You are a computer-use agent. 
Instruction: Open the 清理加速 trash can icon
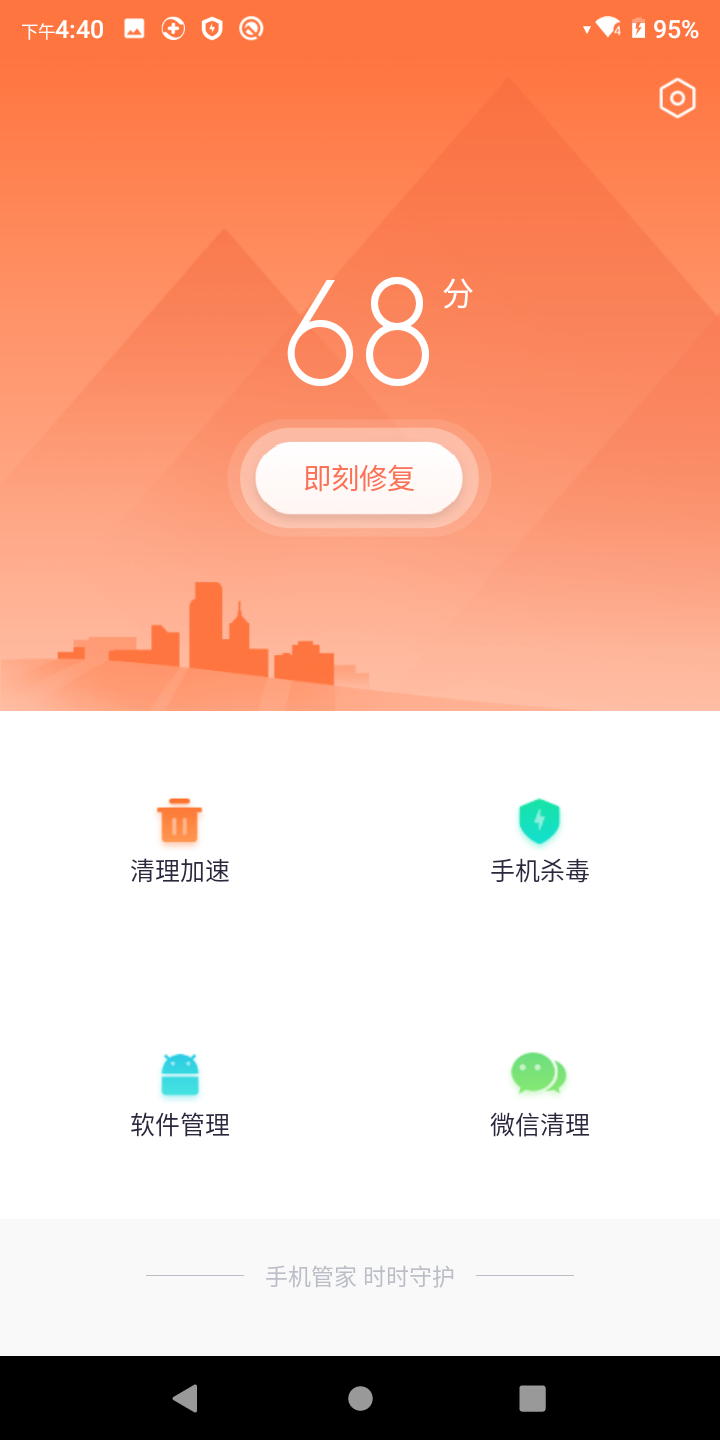[x=179, y=822]
